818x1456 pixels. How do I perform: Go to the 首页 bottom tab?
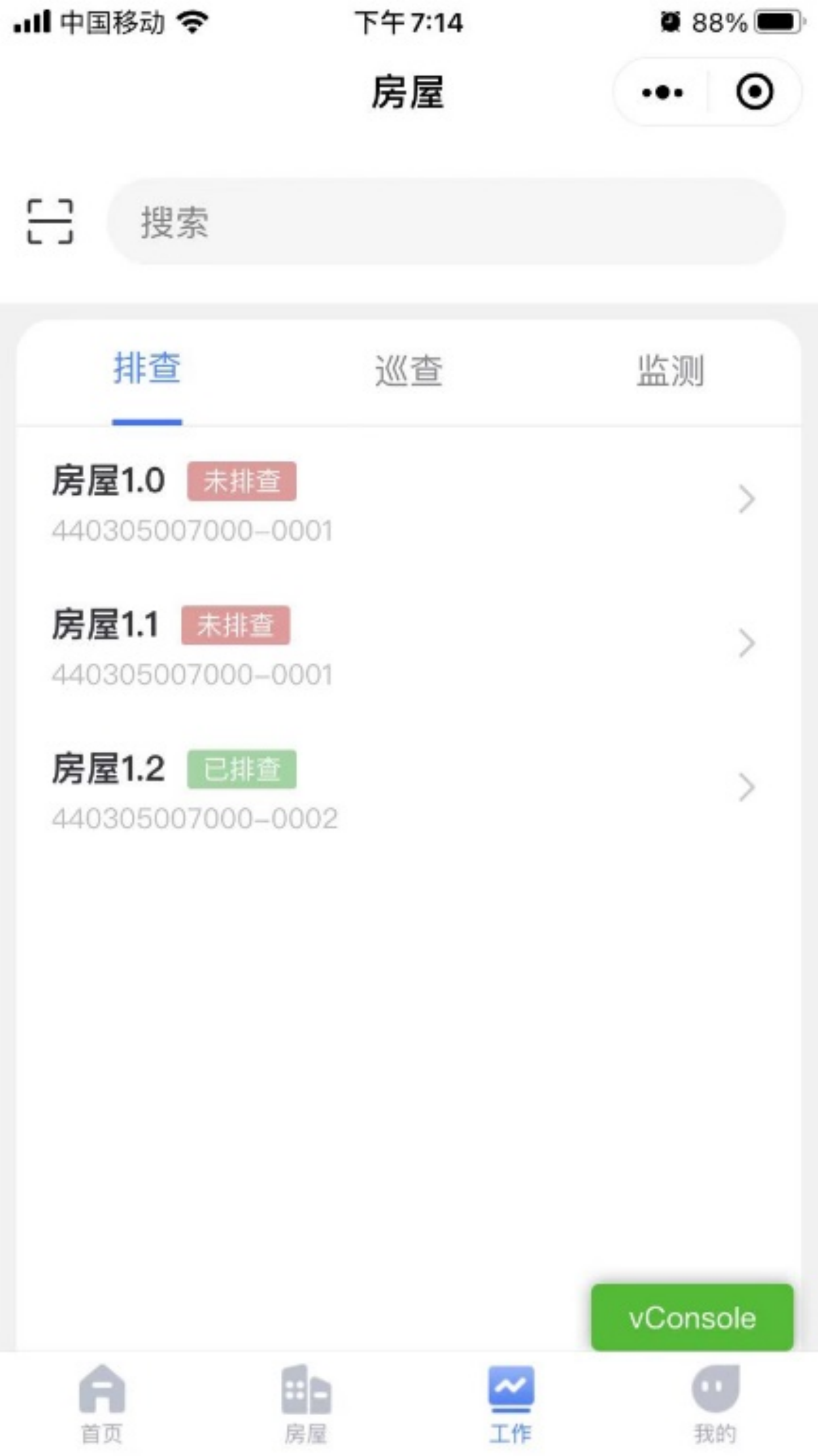pos(102,1403)
